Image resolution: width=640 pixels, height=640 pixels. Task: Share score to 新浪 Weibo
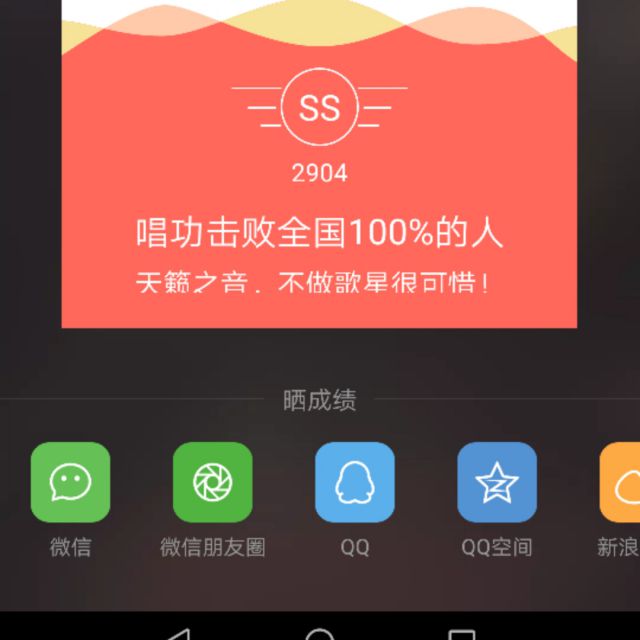click(x=622, y=484)
